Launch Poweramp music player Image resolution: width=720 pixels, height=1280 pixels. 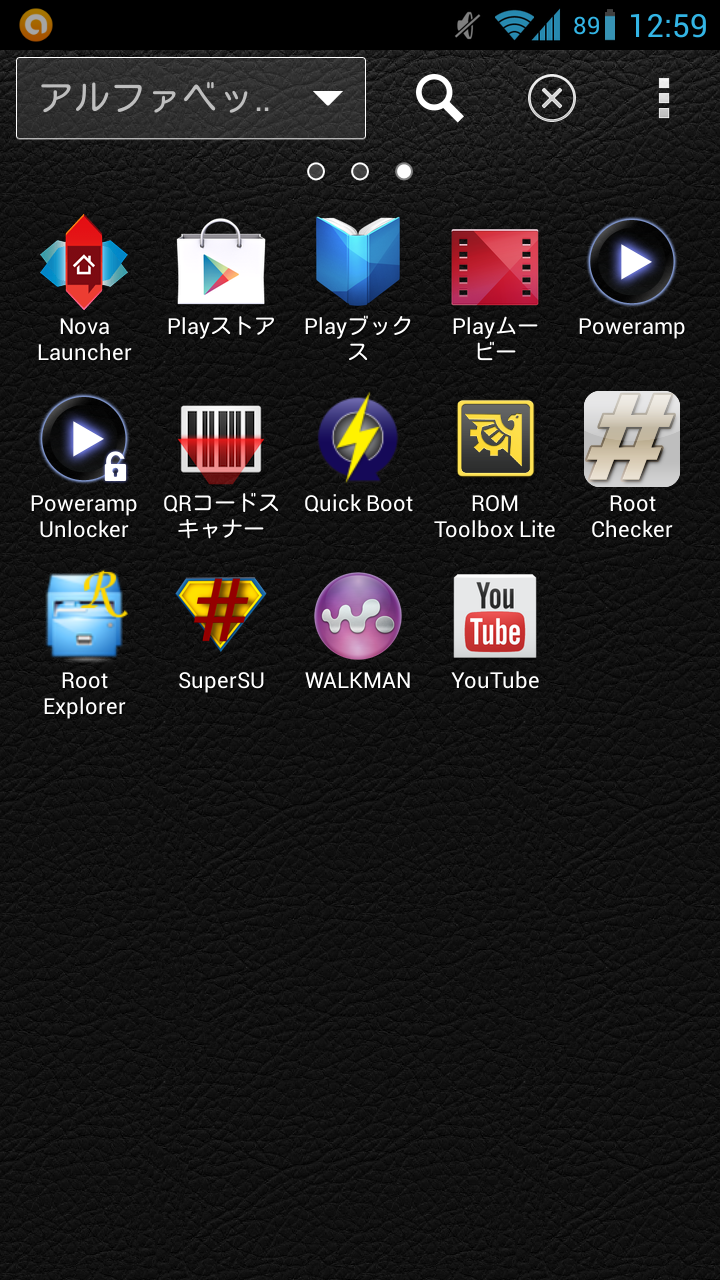tap(631, 262)
